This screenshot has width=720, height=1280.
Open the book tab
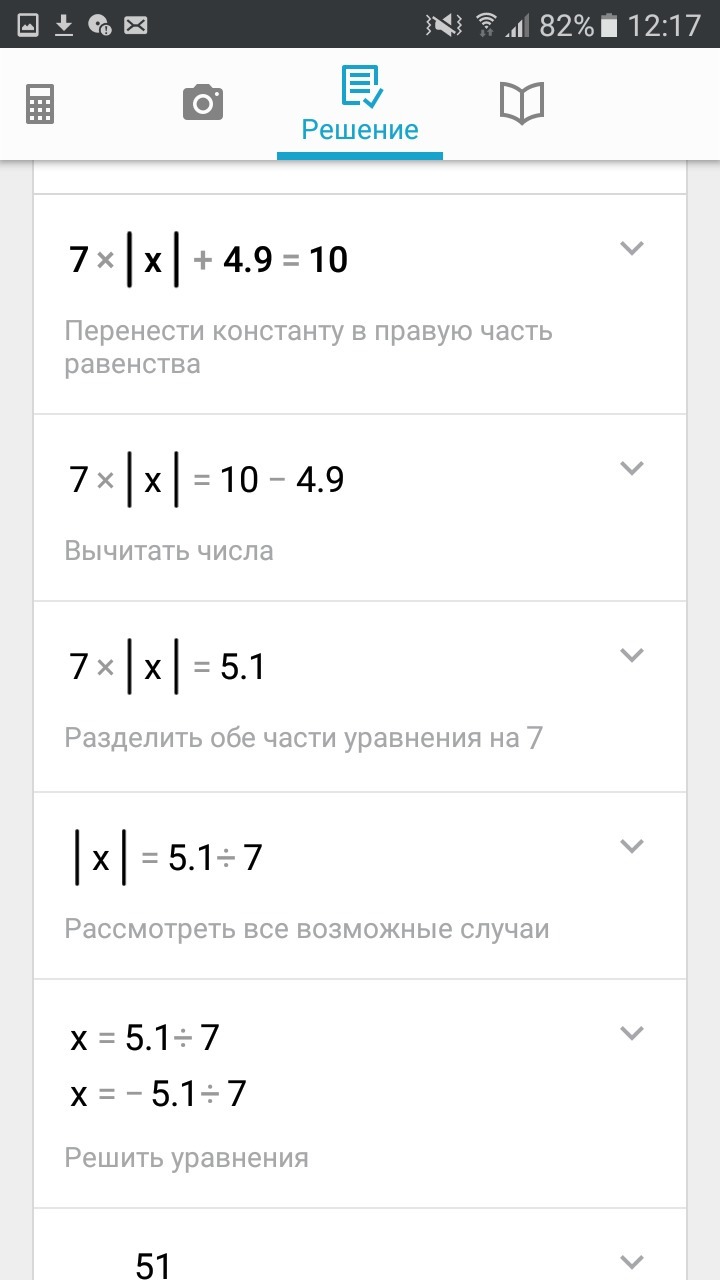point(521,104)
